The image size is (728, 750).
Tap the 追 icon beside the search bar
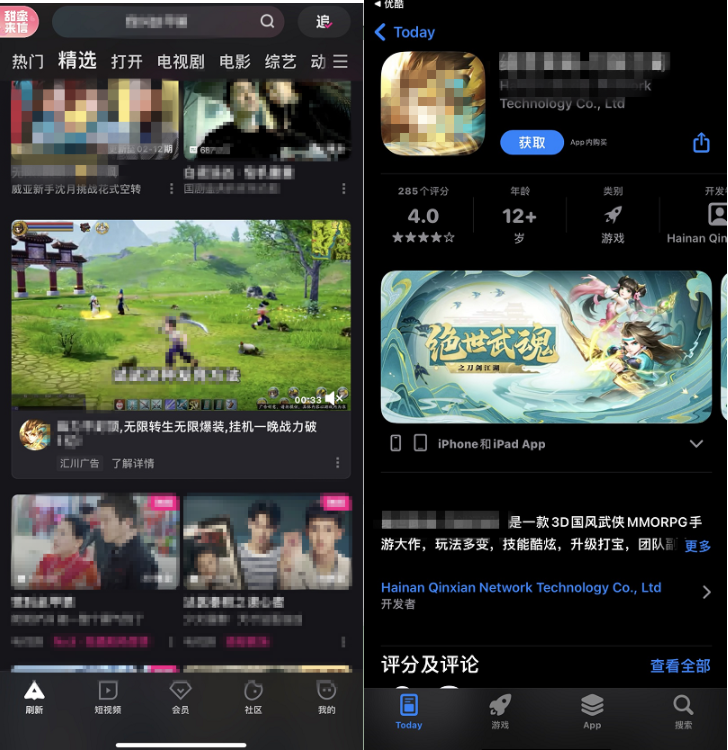(x=322, y=20)
